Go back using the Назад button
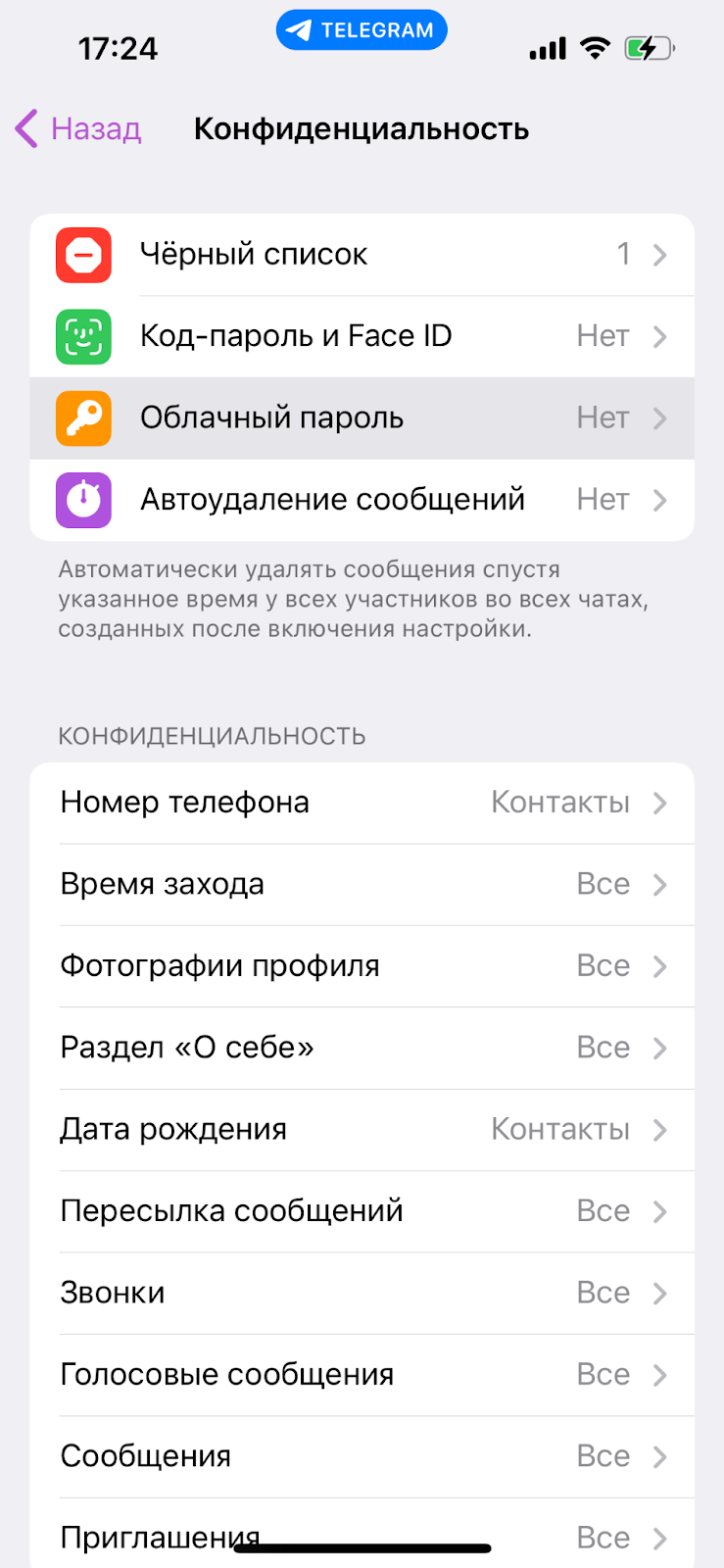The height and width of the screenshot is (1568, 724). pyautogui.click(x=76, y=128)
